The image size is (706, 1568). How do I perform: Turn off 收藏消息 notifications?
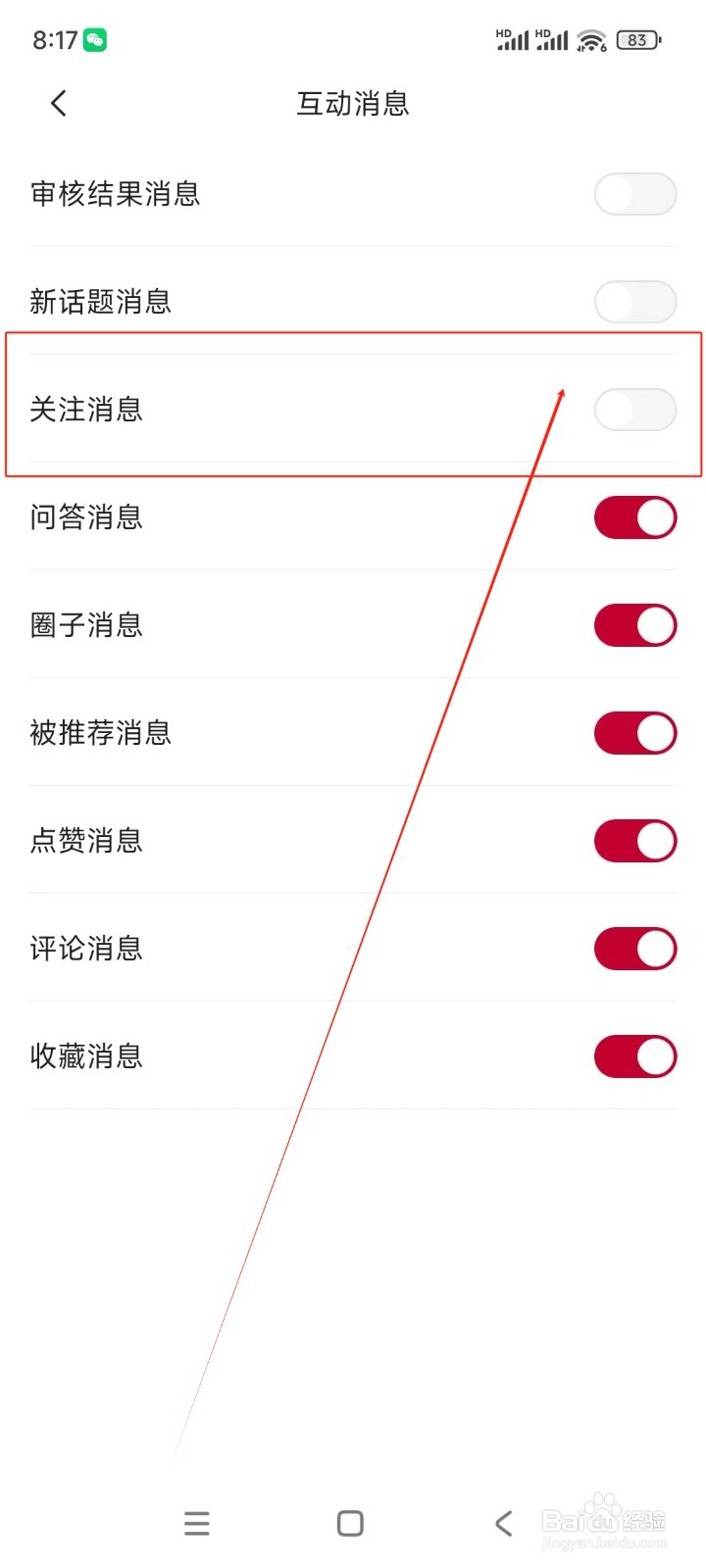635,1055
